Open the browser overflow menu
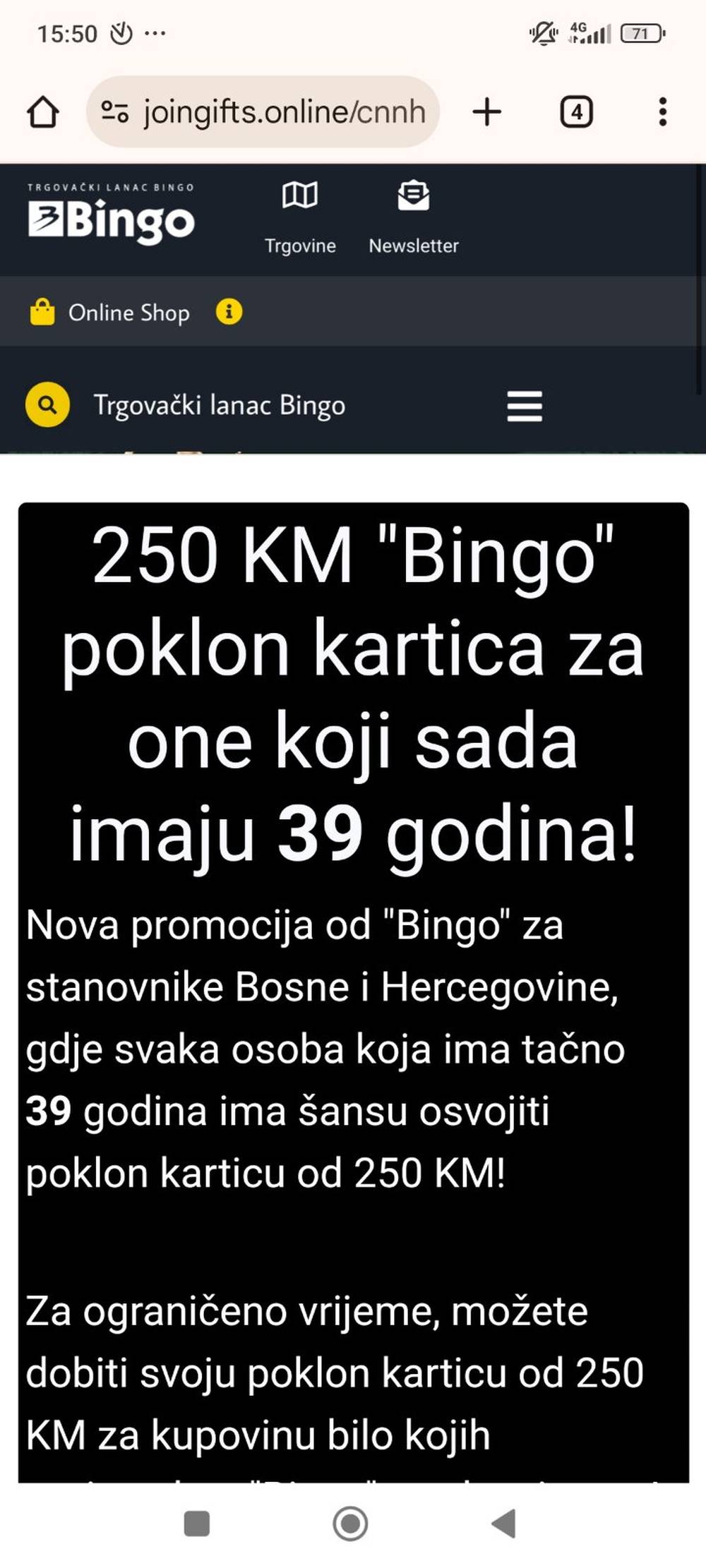706x1568 pixels. pos(662,111)
